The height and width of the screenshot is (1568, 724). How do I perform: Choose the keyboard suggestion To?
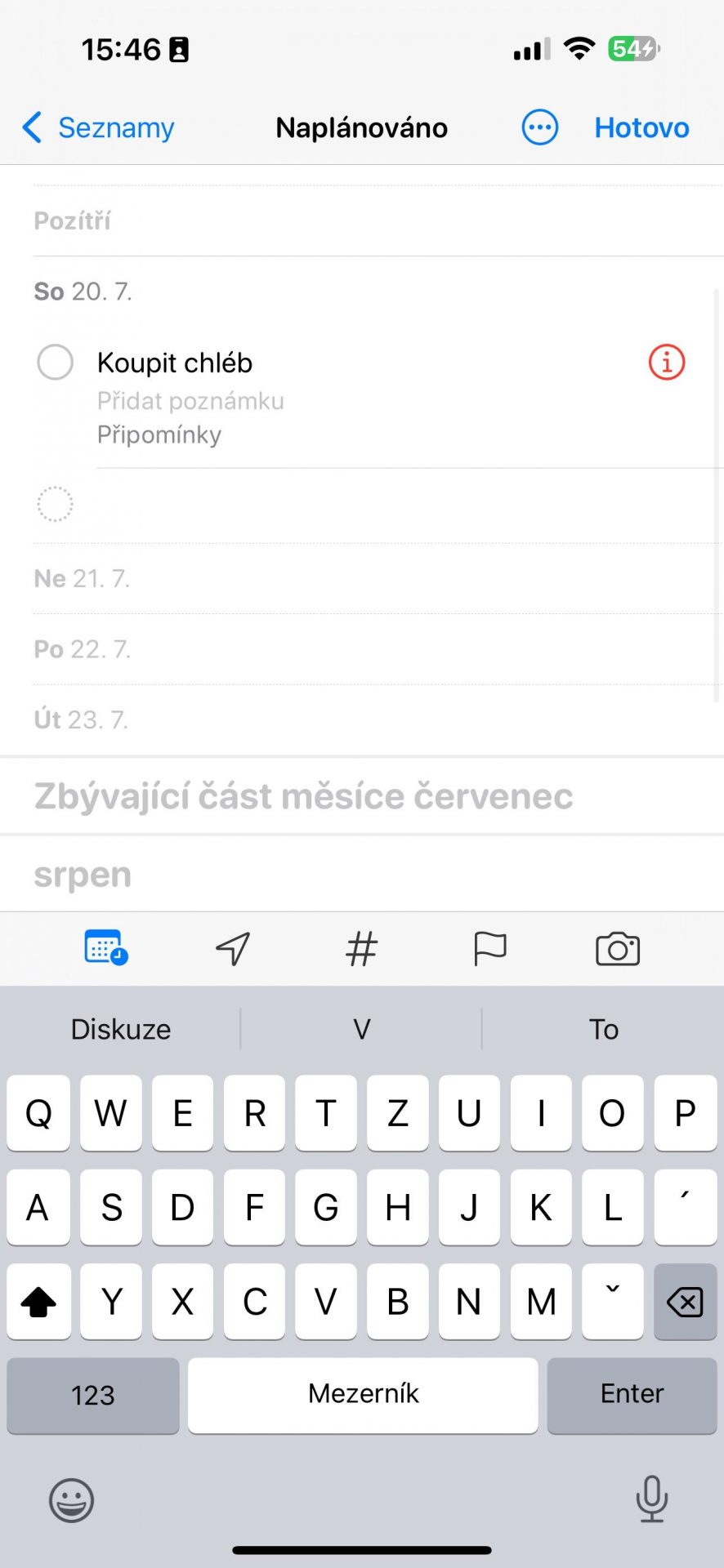coord(604,1029)
